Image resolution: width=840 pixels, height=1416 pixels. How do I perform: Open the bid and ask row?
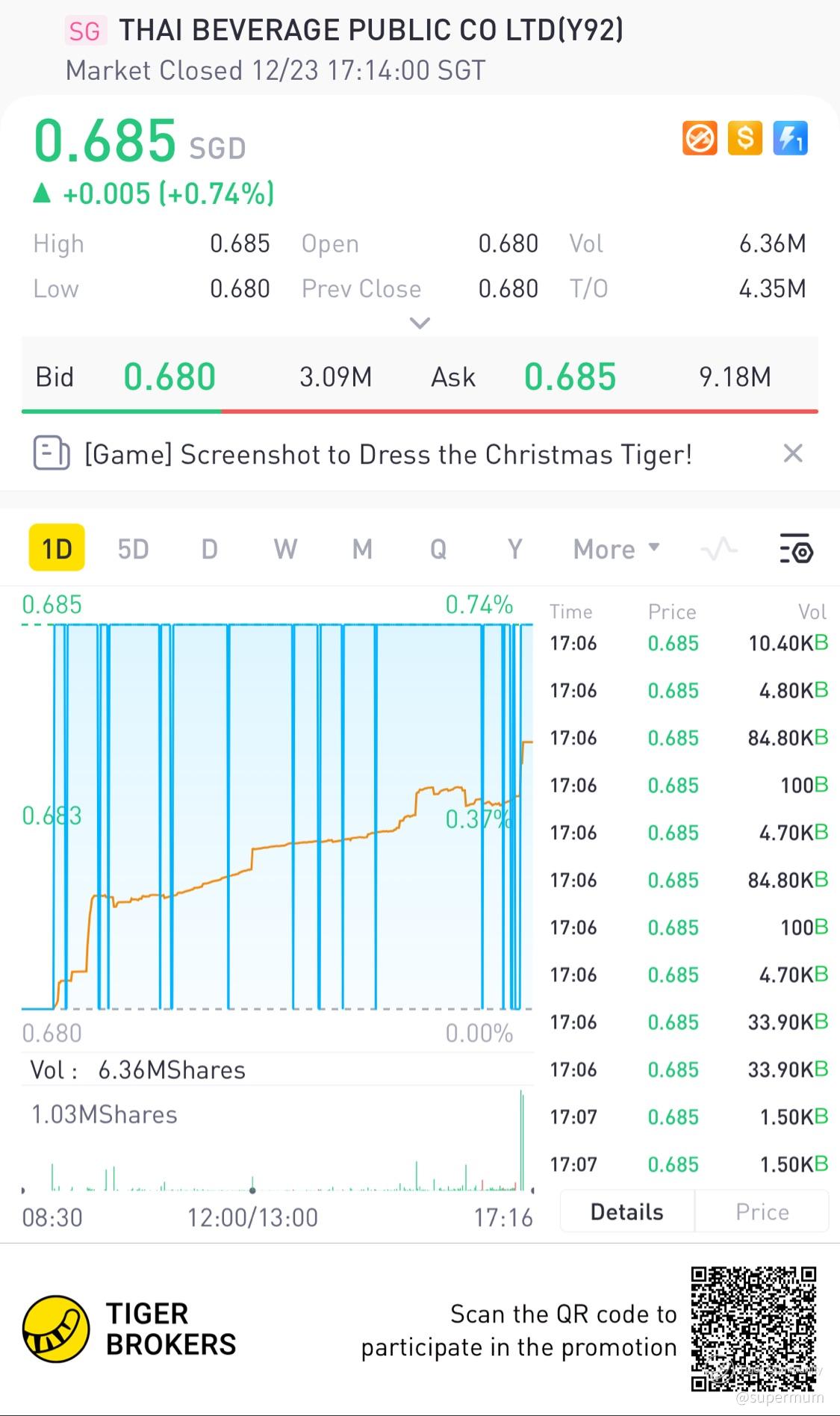point(420,376)
